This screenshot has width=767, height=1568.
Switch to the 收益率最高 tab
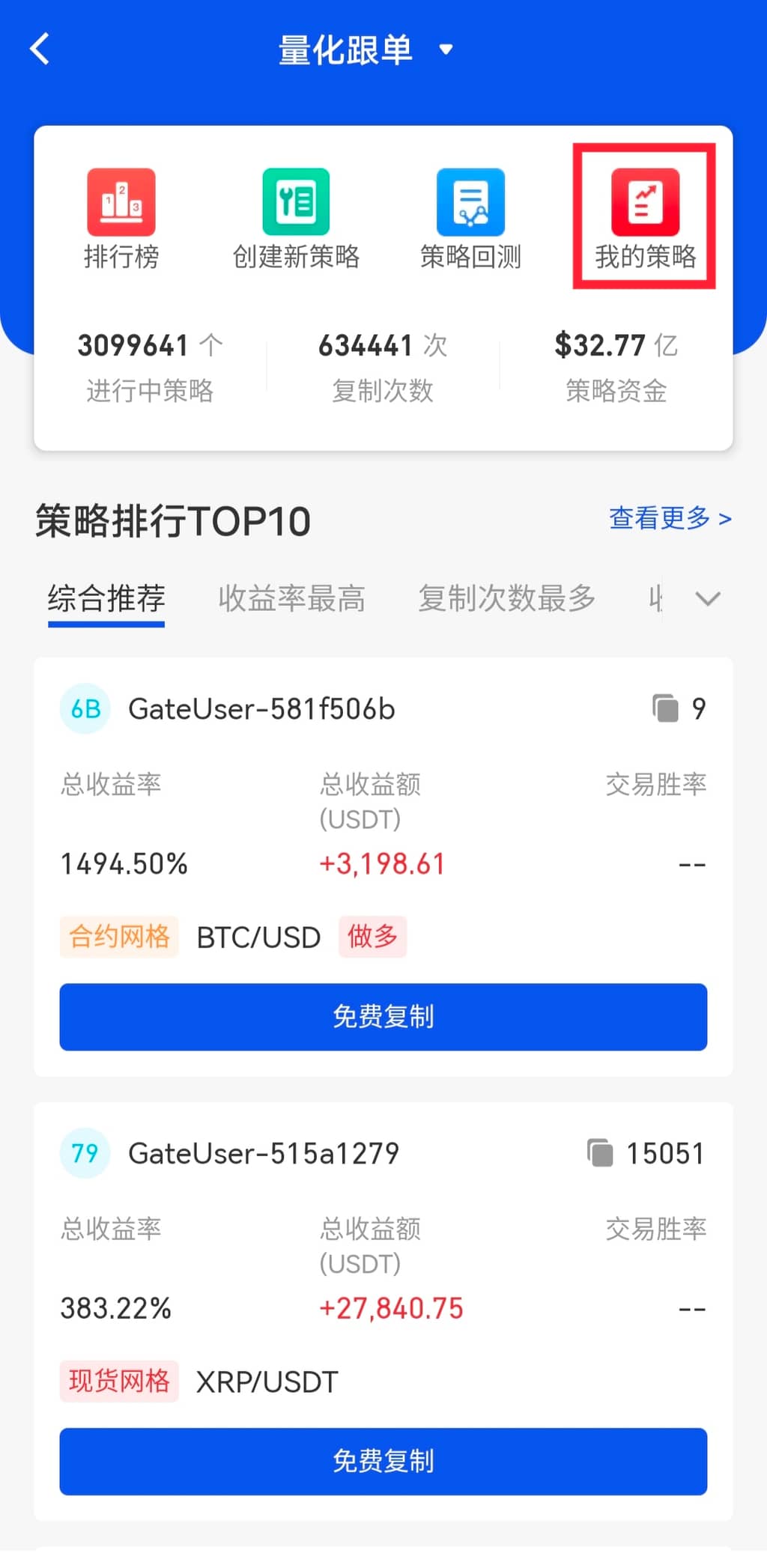(x=291, y=599)
